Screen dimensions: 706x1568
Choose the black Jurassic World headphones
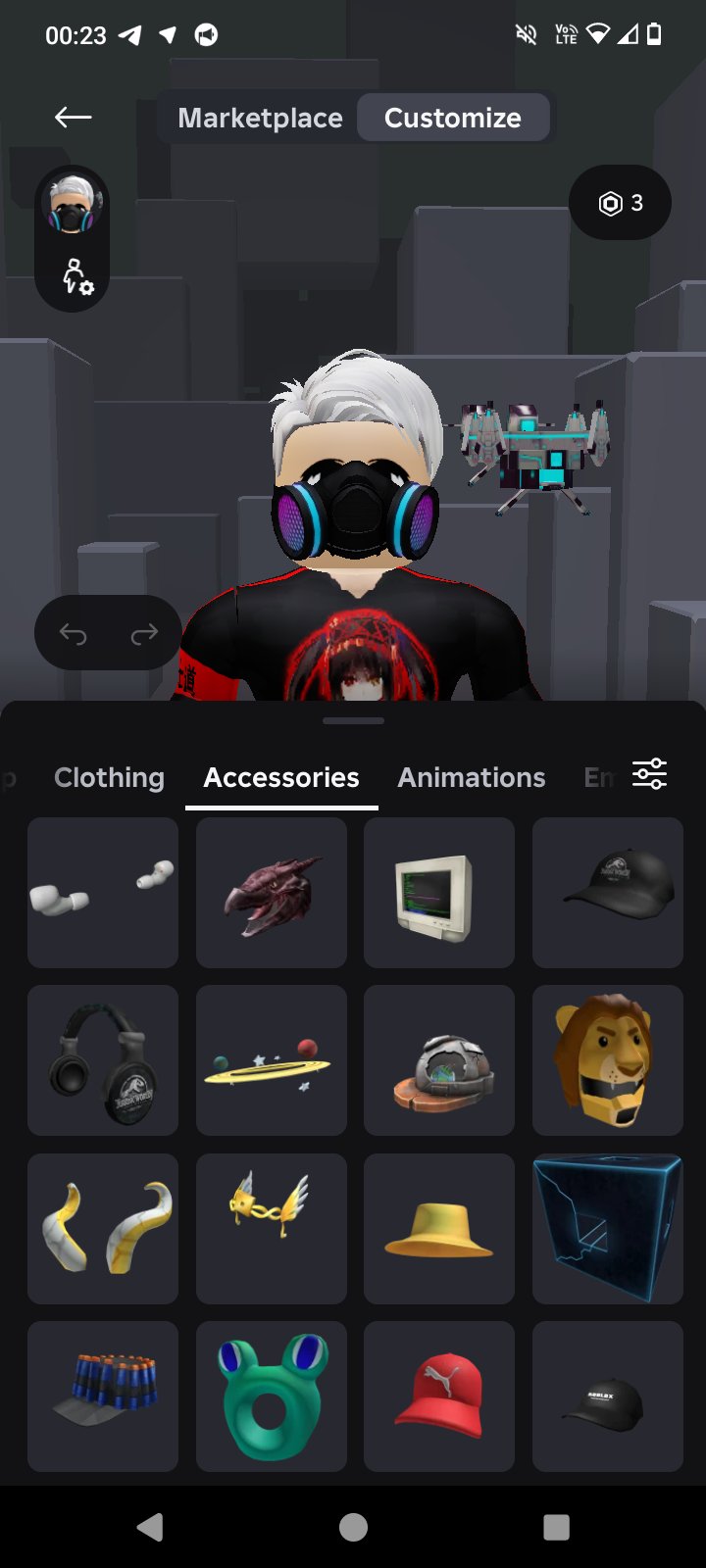[x=103, y=1060]
